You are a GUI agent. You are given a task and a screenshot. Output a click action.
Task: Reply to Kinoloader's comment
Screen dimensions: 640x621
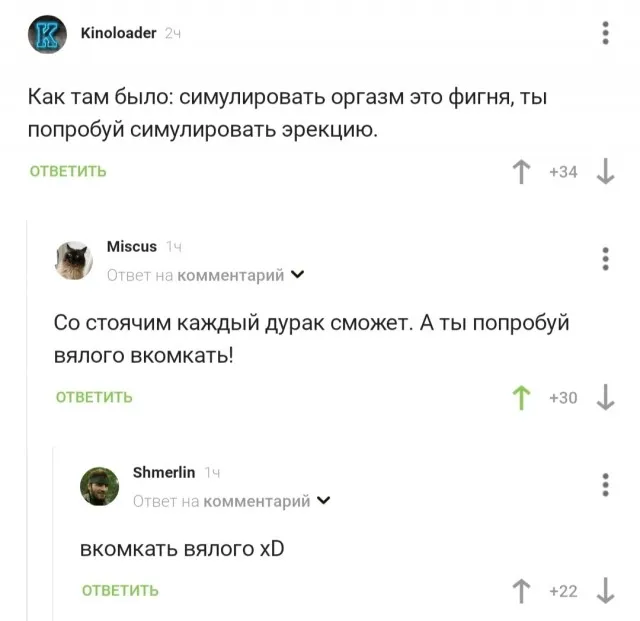point(68,171)
